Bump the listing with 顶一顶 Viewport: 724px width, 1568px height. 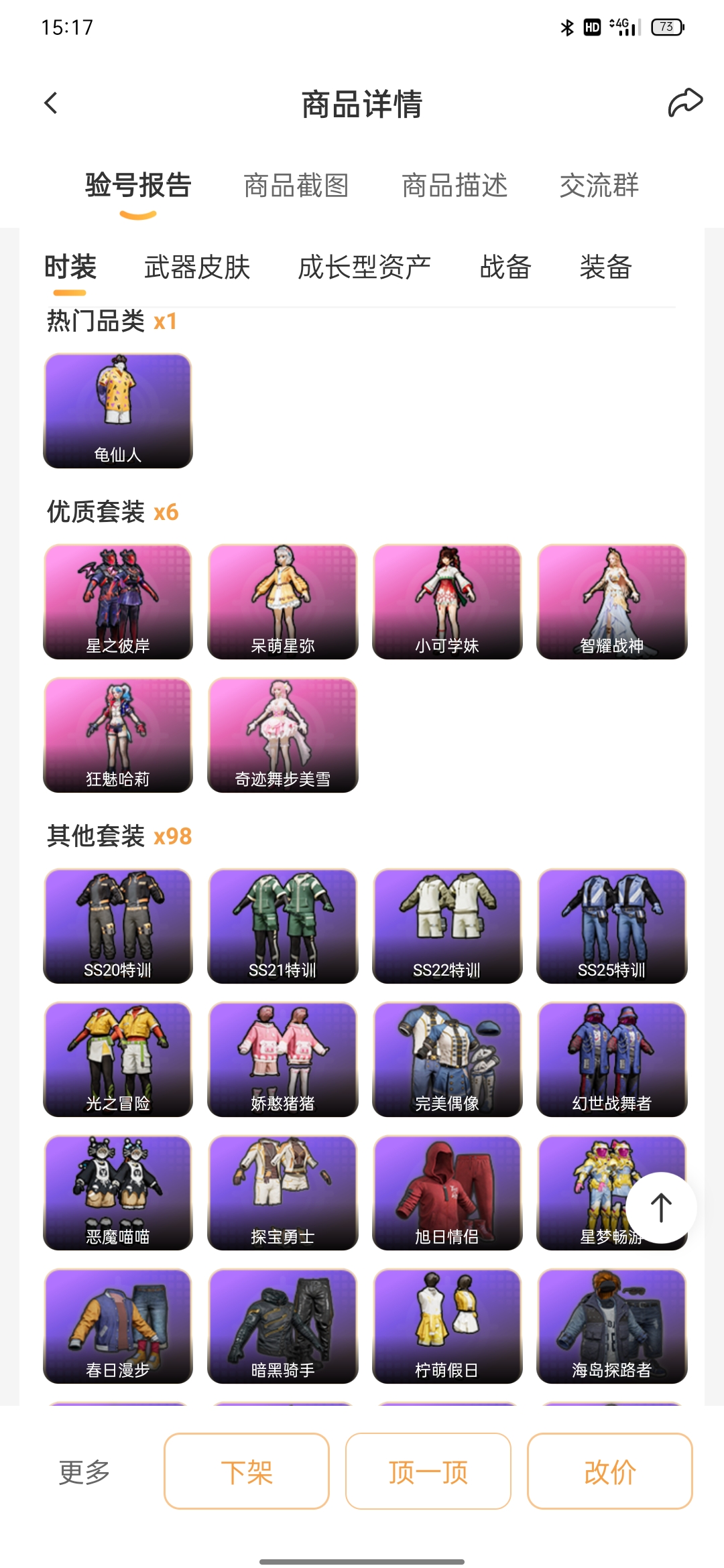point(428,1472)
